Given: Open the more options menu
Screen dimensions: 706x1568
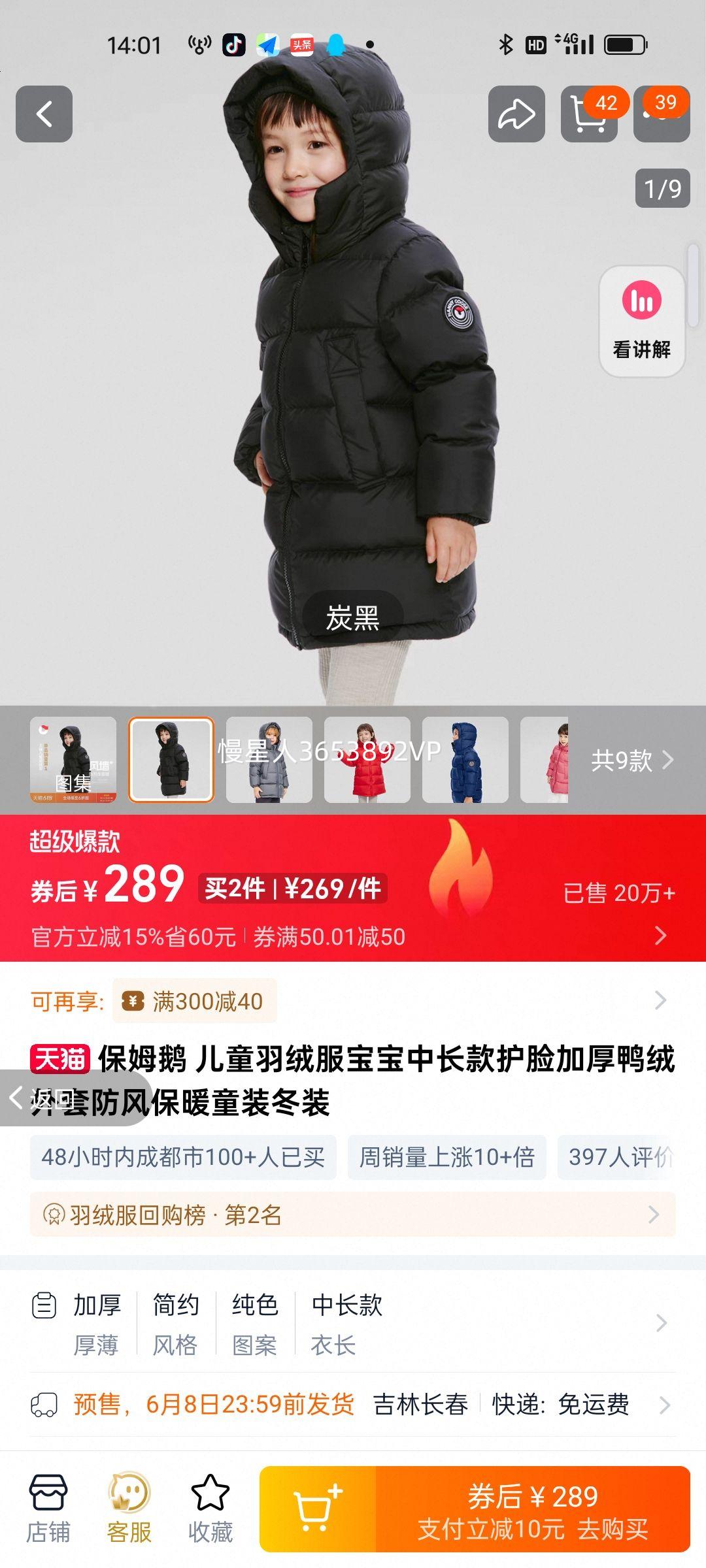Looking at the screenshot, I should [662, 114].
